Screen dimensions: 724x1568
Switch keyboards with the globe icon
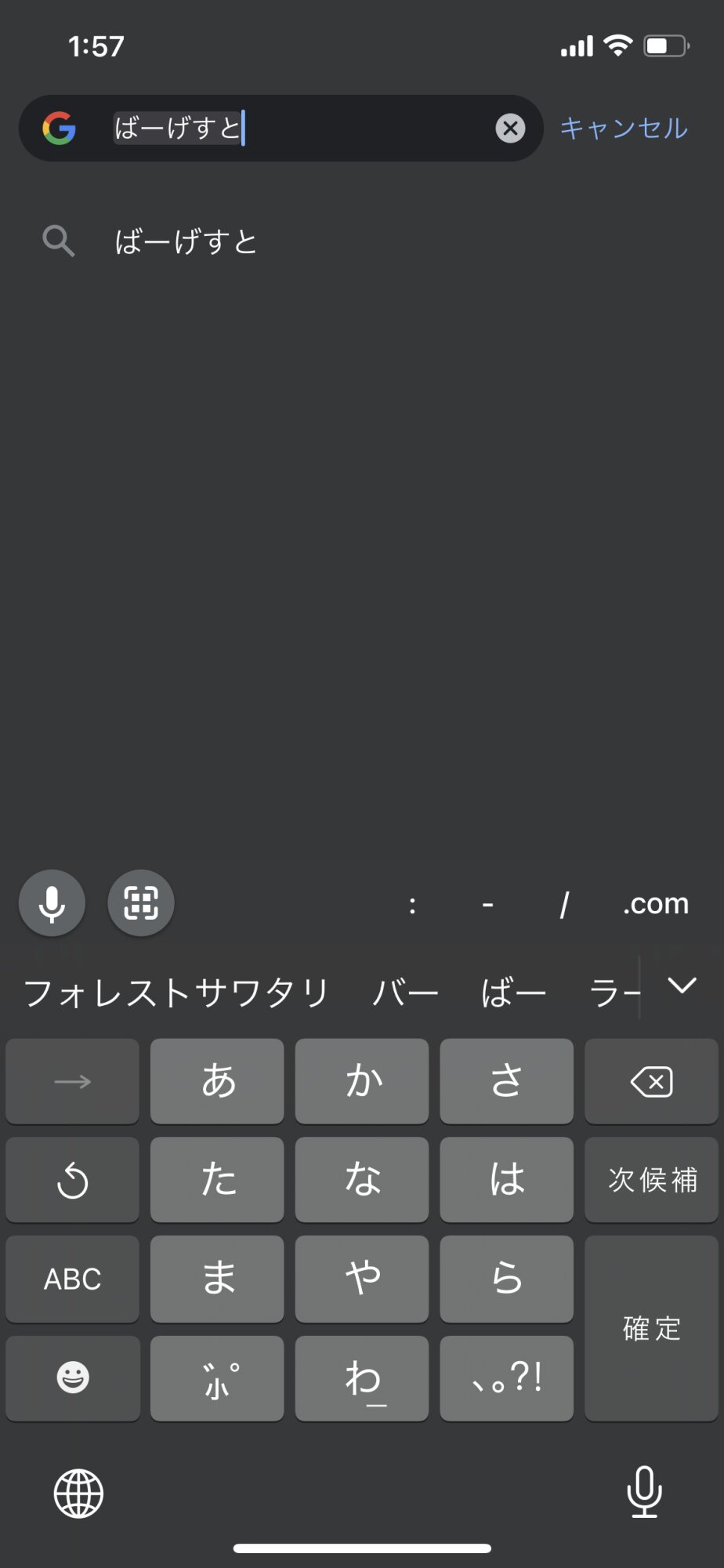point(78,1493)
